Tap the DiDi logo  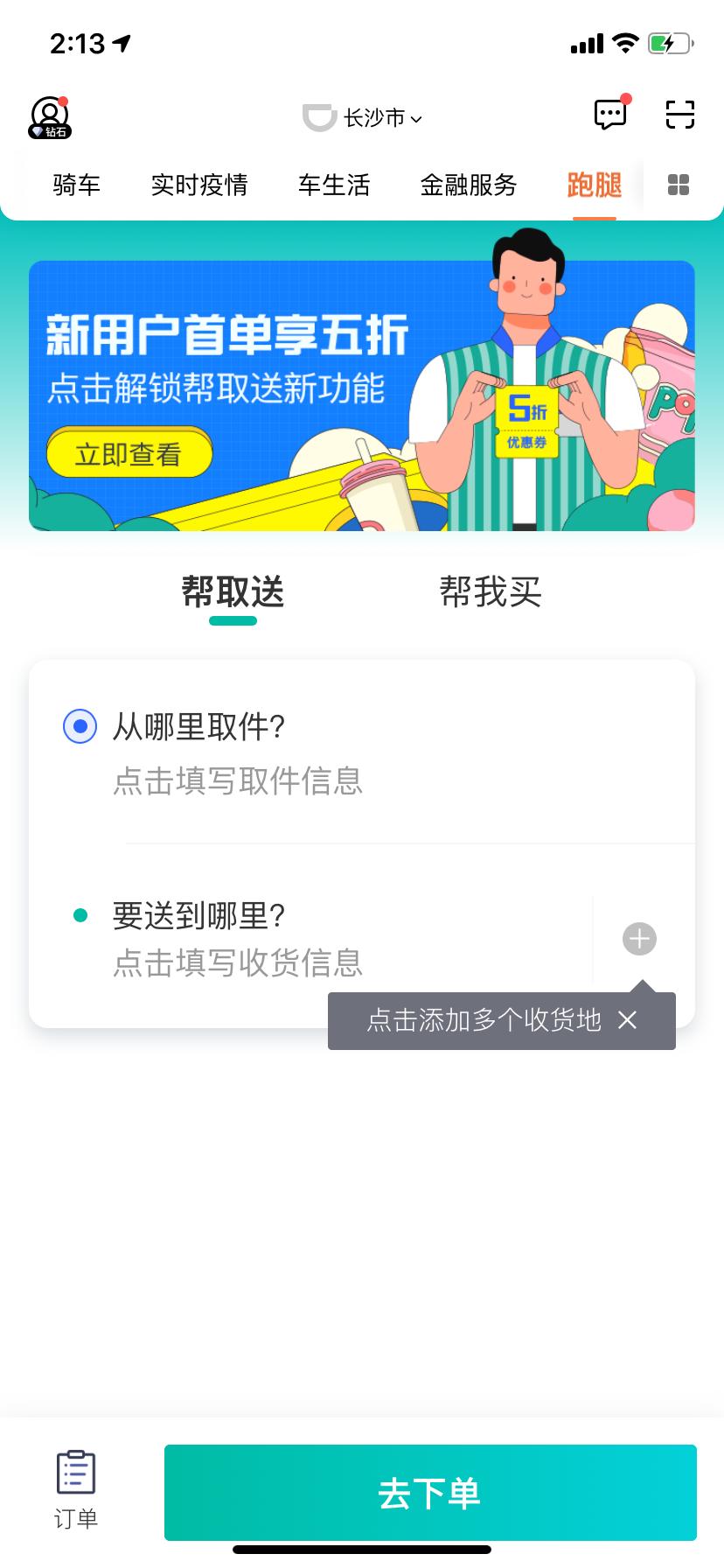click(318, 116)
